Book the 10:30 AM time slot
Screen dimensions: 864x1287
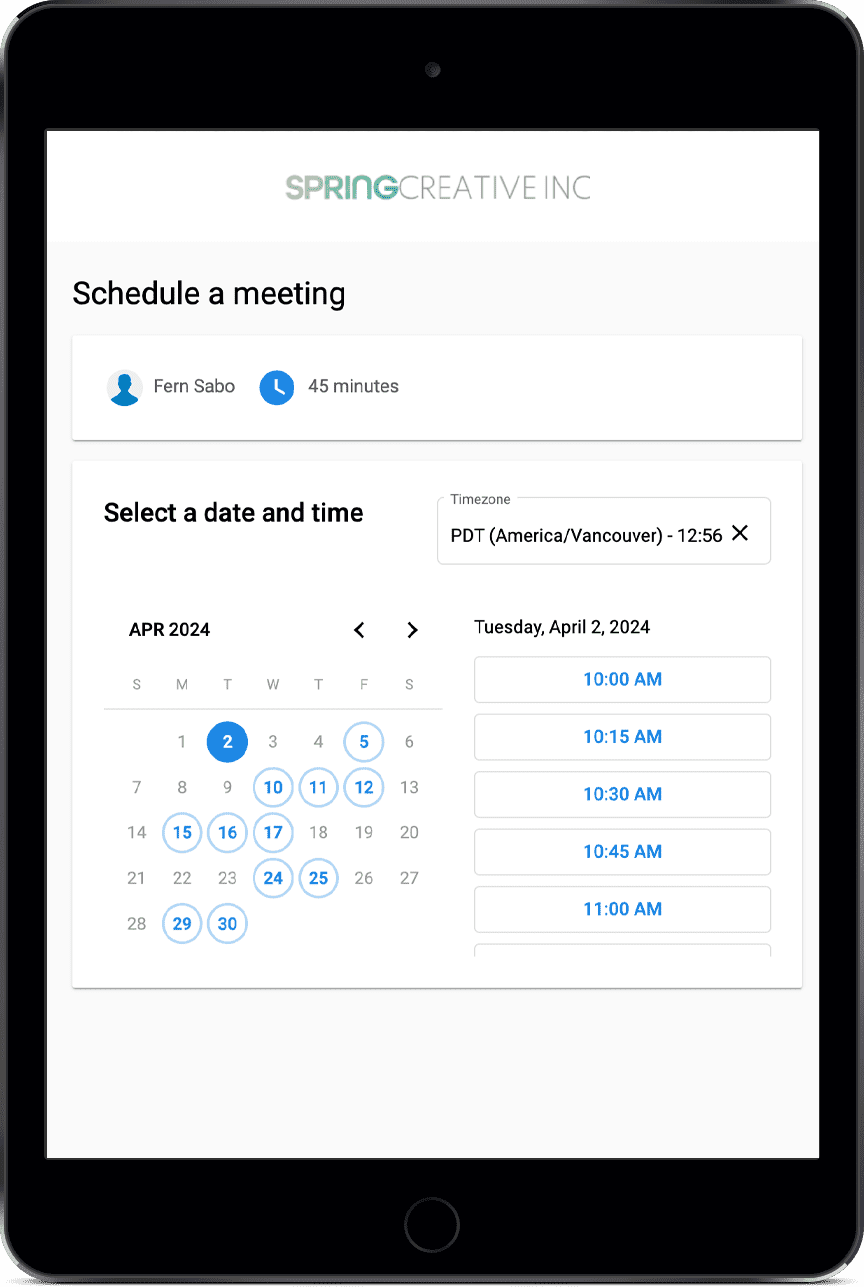[x=622, y=794]
